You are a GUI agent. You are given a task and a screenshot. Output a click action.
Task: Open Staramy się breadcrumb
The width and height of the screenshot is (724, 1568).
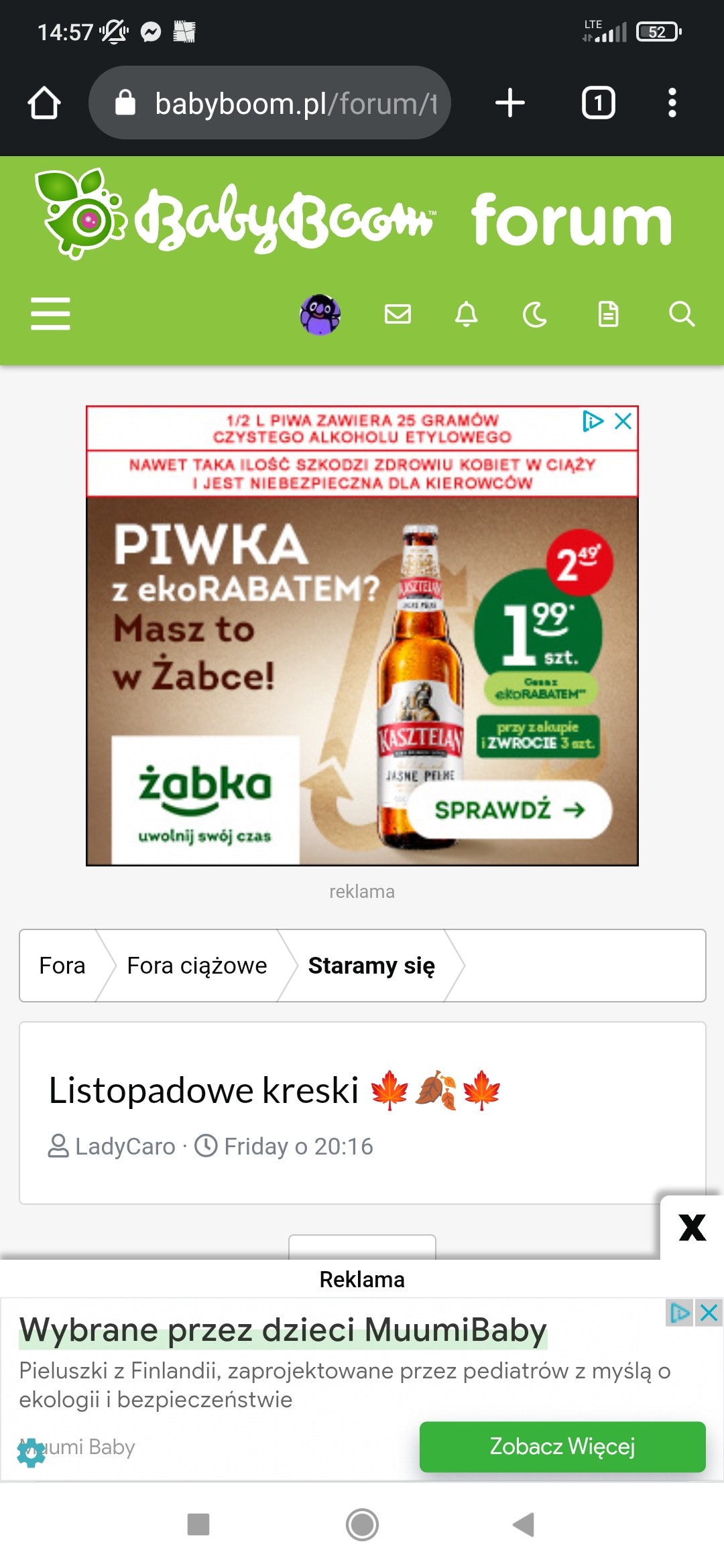371,966
